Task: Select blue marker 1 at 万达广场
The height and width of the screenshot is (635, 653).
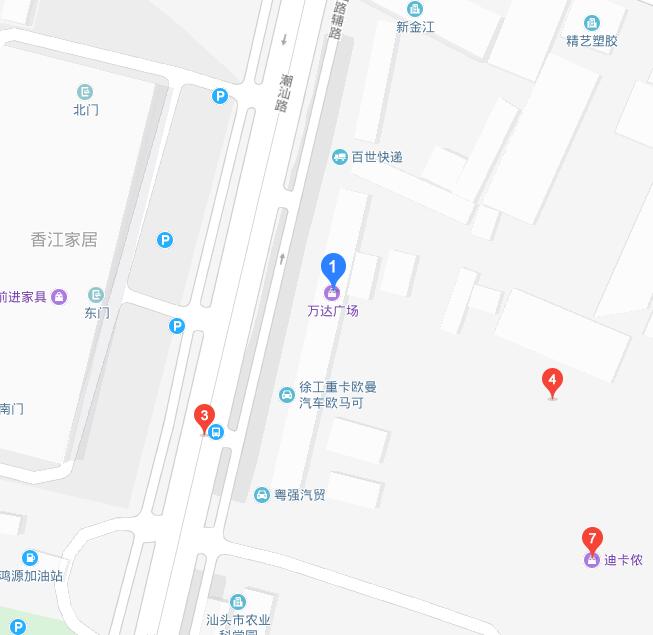Action: click(x=333, y=268)
